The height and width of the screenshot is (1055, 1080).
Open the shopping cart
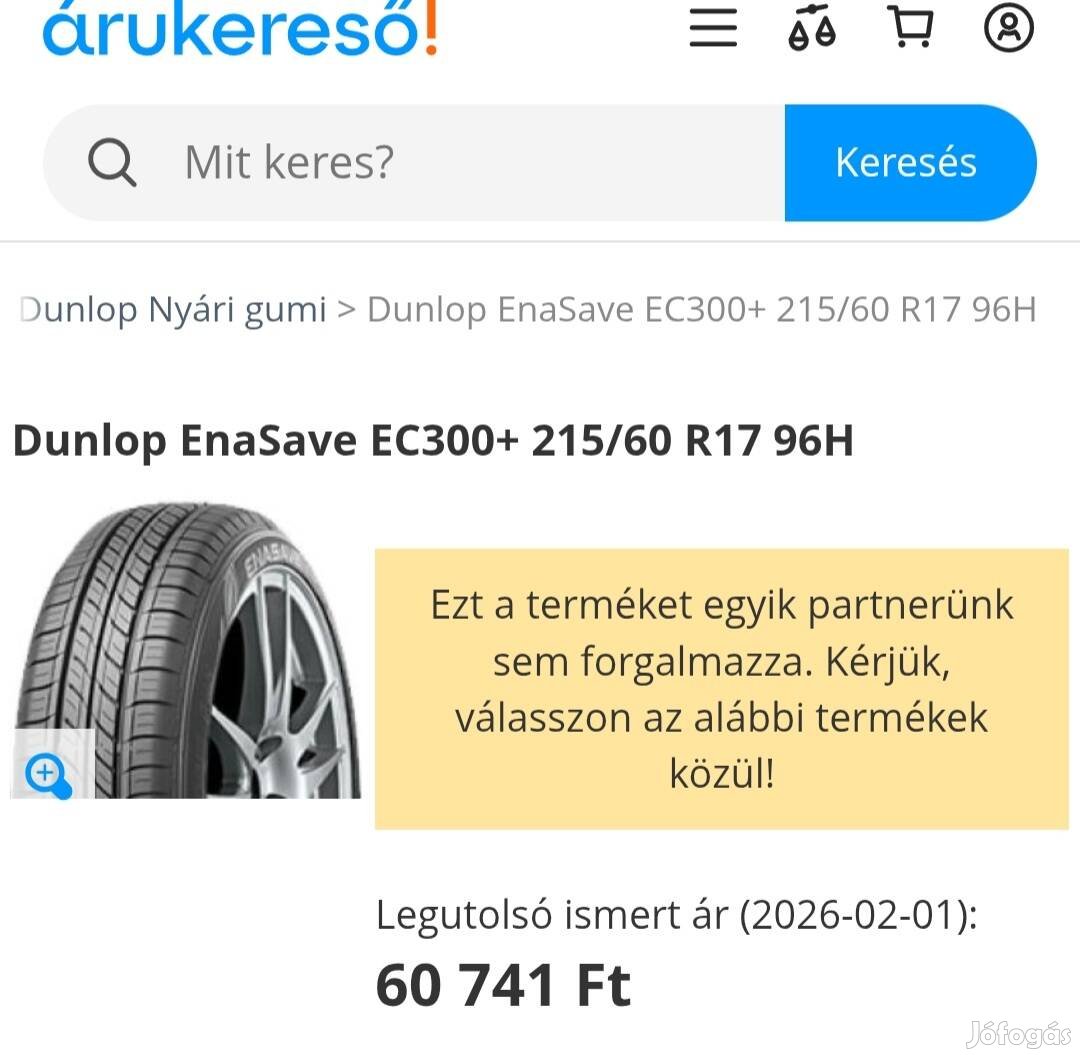(909, 28)
